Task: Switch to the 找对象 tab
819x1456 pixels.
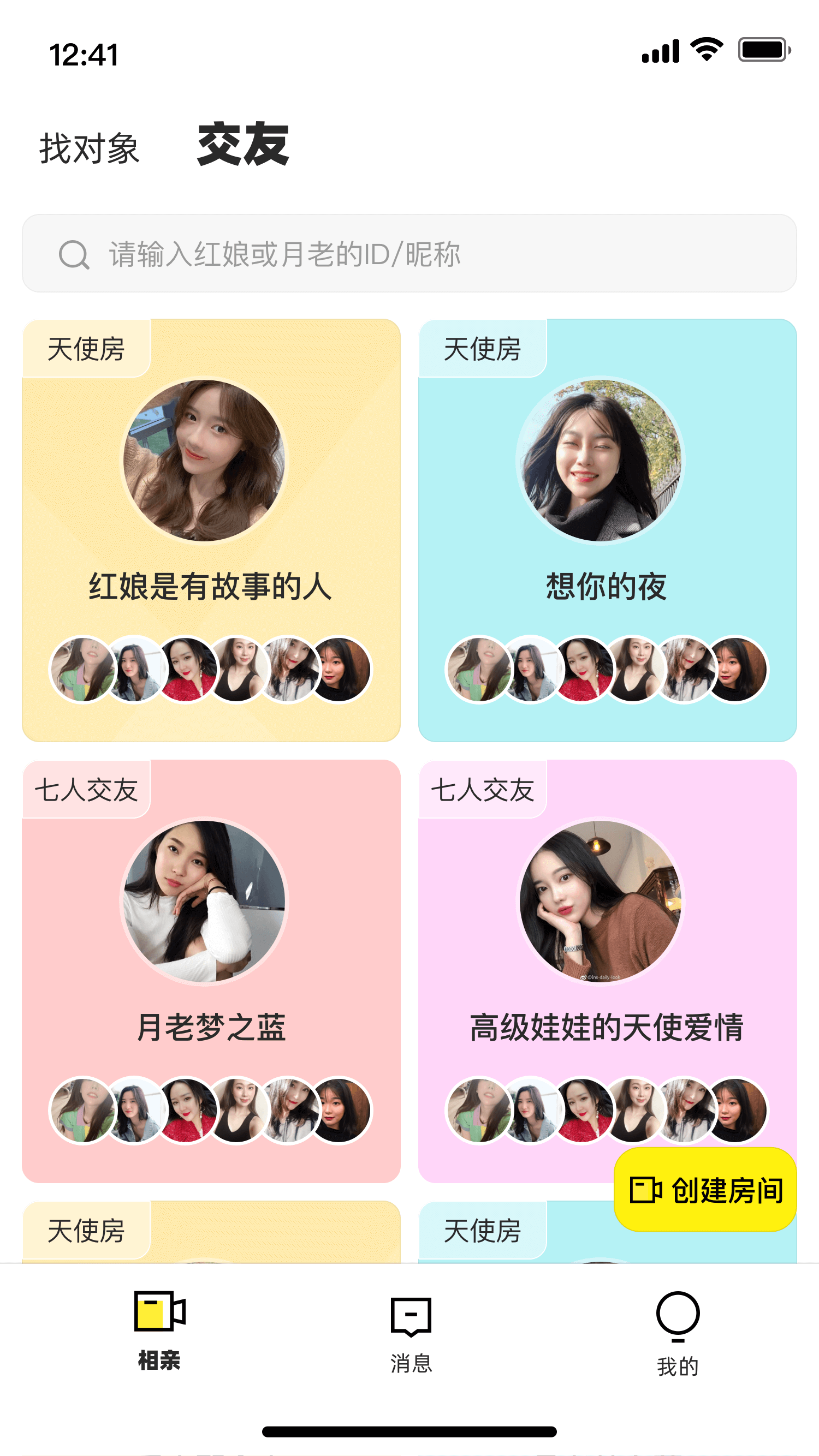Action: 90,148
